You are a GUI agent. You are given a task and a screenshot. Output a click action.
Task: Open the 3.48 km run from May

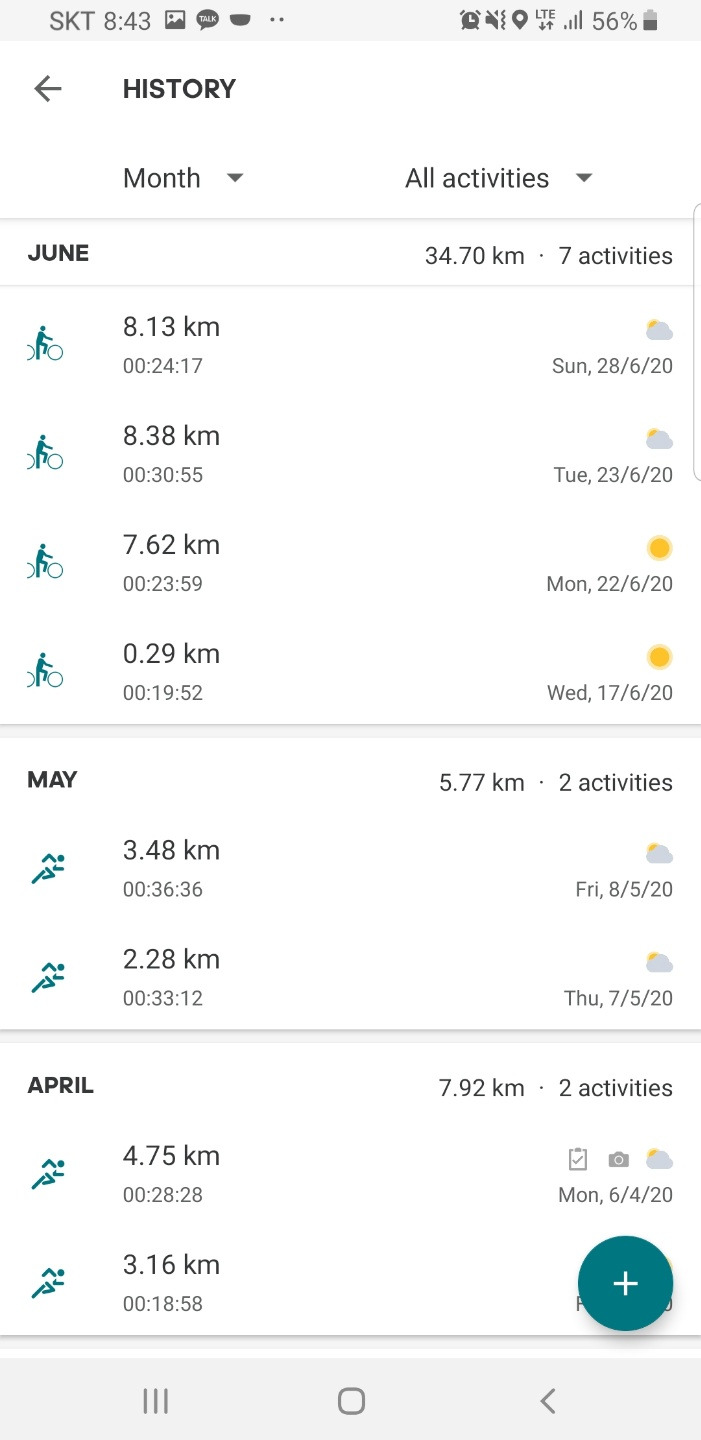coord(350,867)
